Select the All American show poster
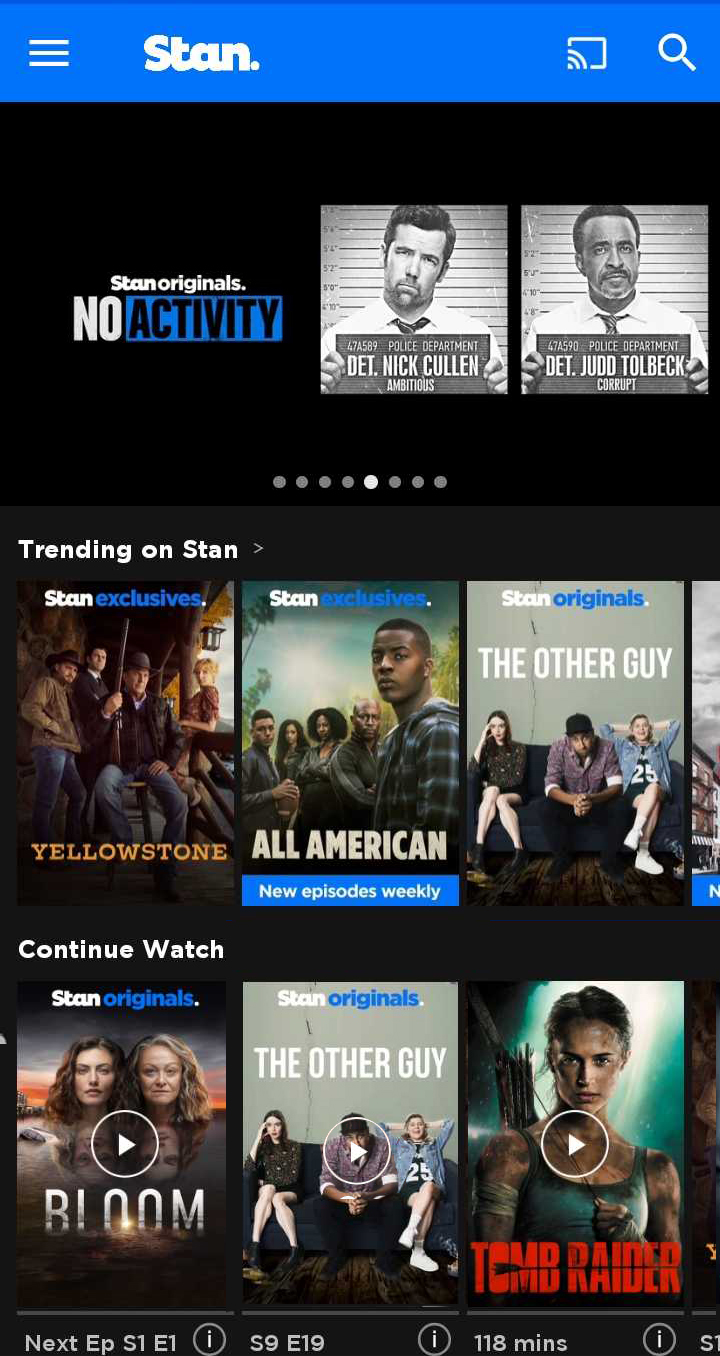 (x=350, y=742)
